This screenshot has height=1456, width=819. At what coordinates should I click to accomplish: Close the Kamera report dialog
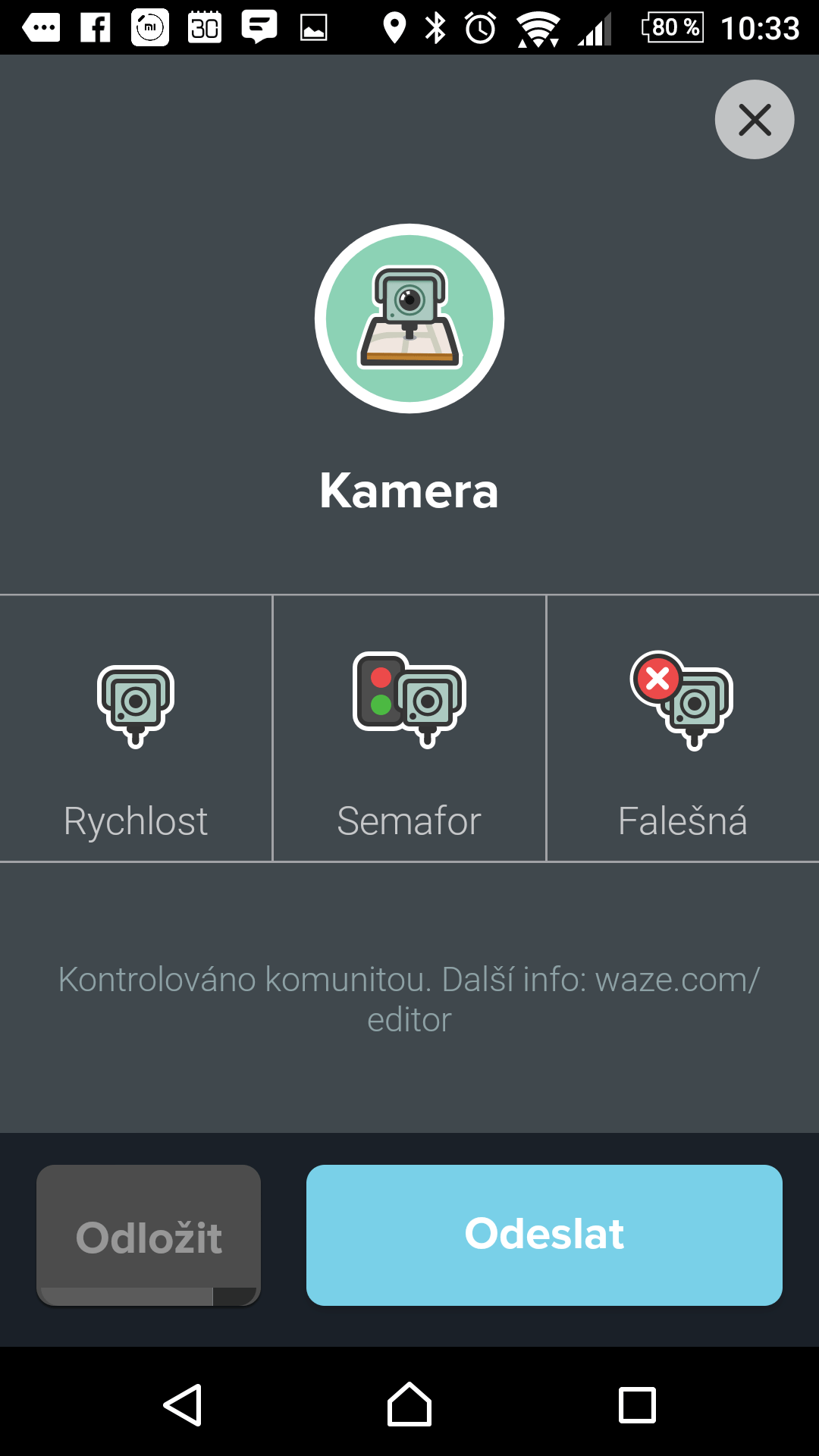755,120
